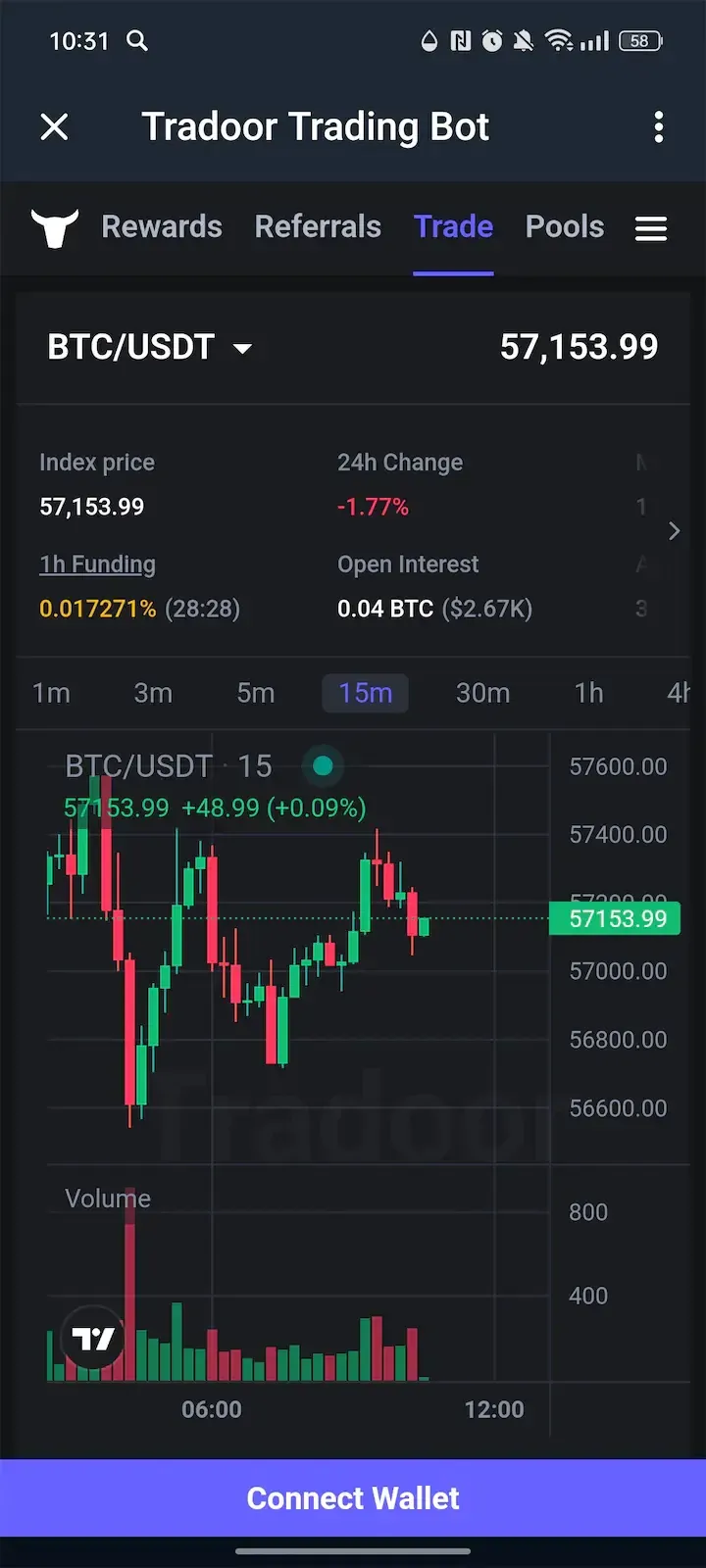Switch to the Rewards tab

(162, 226)
